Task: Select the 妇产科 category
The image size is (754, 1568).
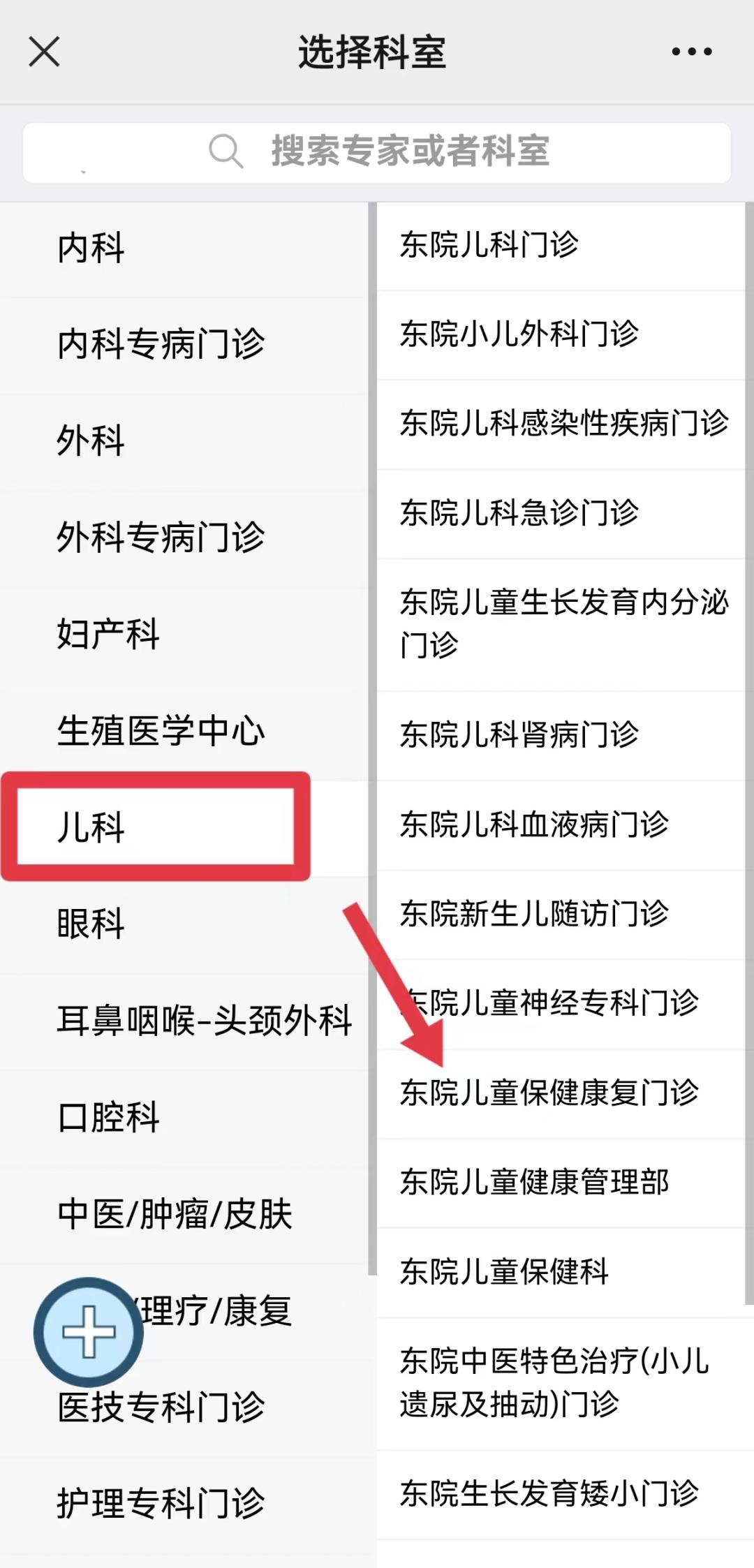Action: (108, 635)
